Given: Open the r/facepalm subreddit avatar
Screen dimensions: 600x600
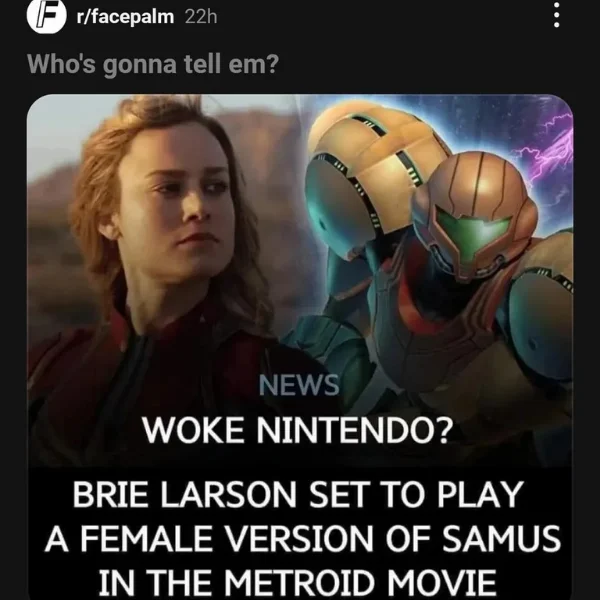Looking at the screenshot, I should click(43, 17).
